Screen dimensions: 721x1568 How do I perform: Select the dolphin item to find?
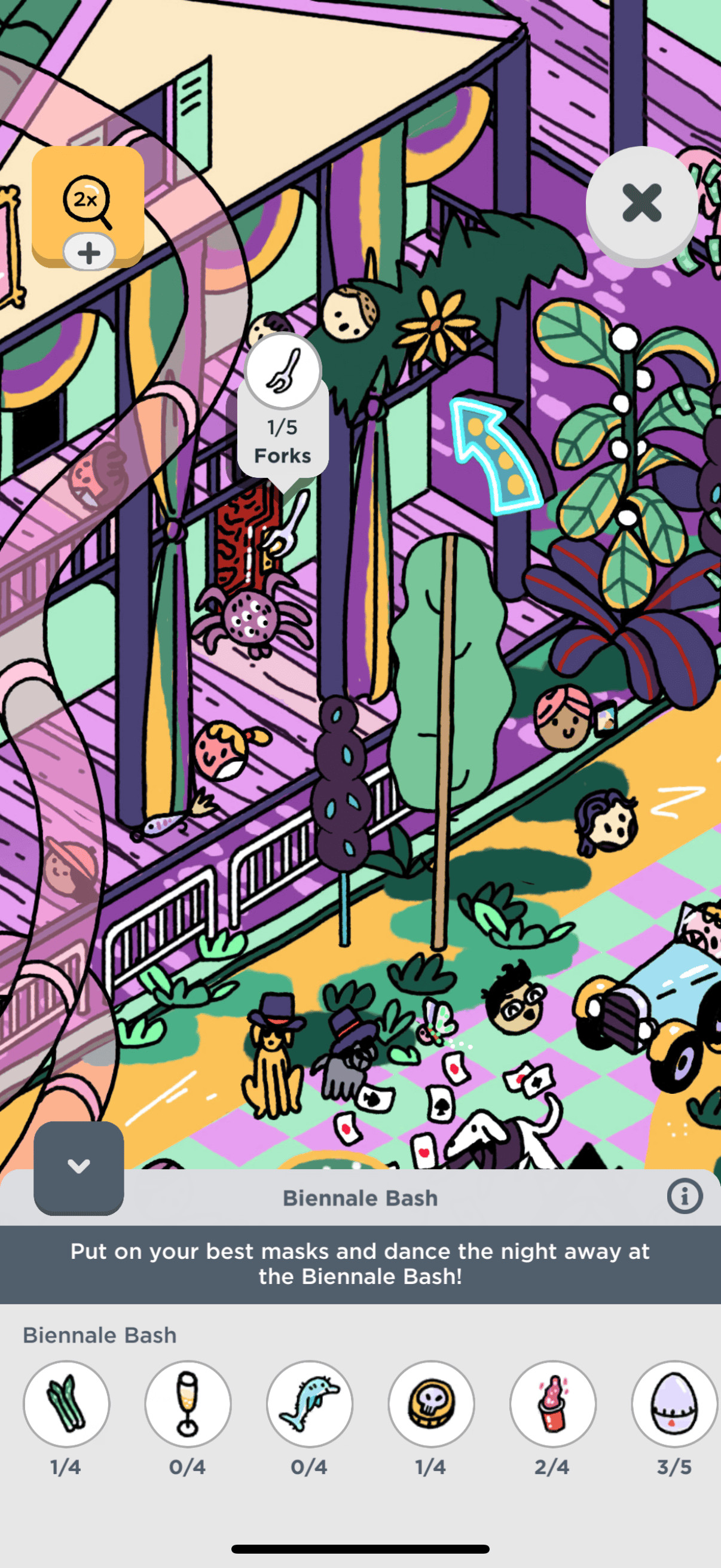point(310,1404)
